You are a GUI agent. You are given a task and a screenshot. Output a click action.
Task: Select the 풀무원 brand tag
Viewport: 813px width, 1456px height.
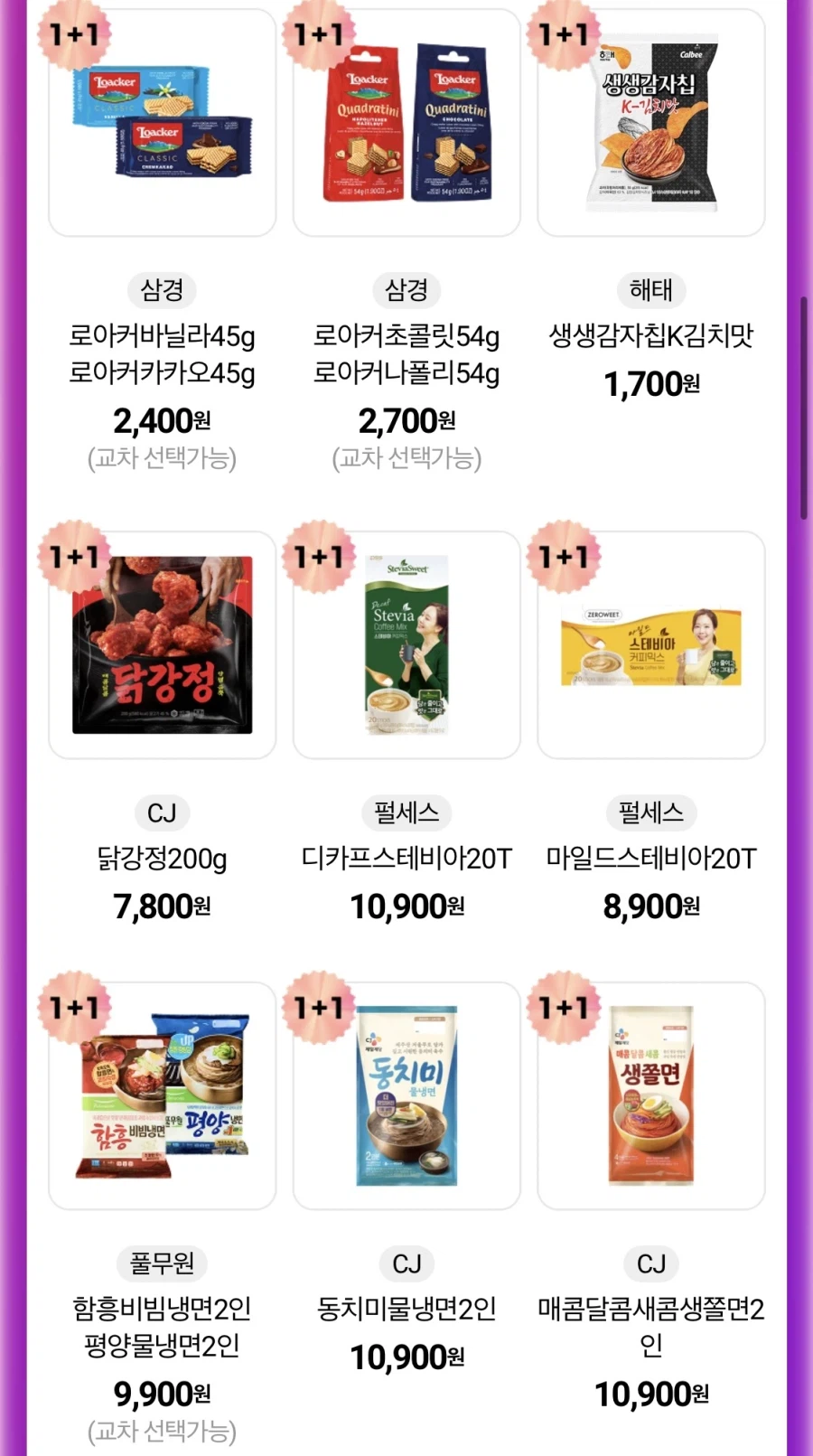(162, 1264)
